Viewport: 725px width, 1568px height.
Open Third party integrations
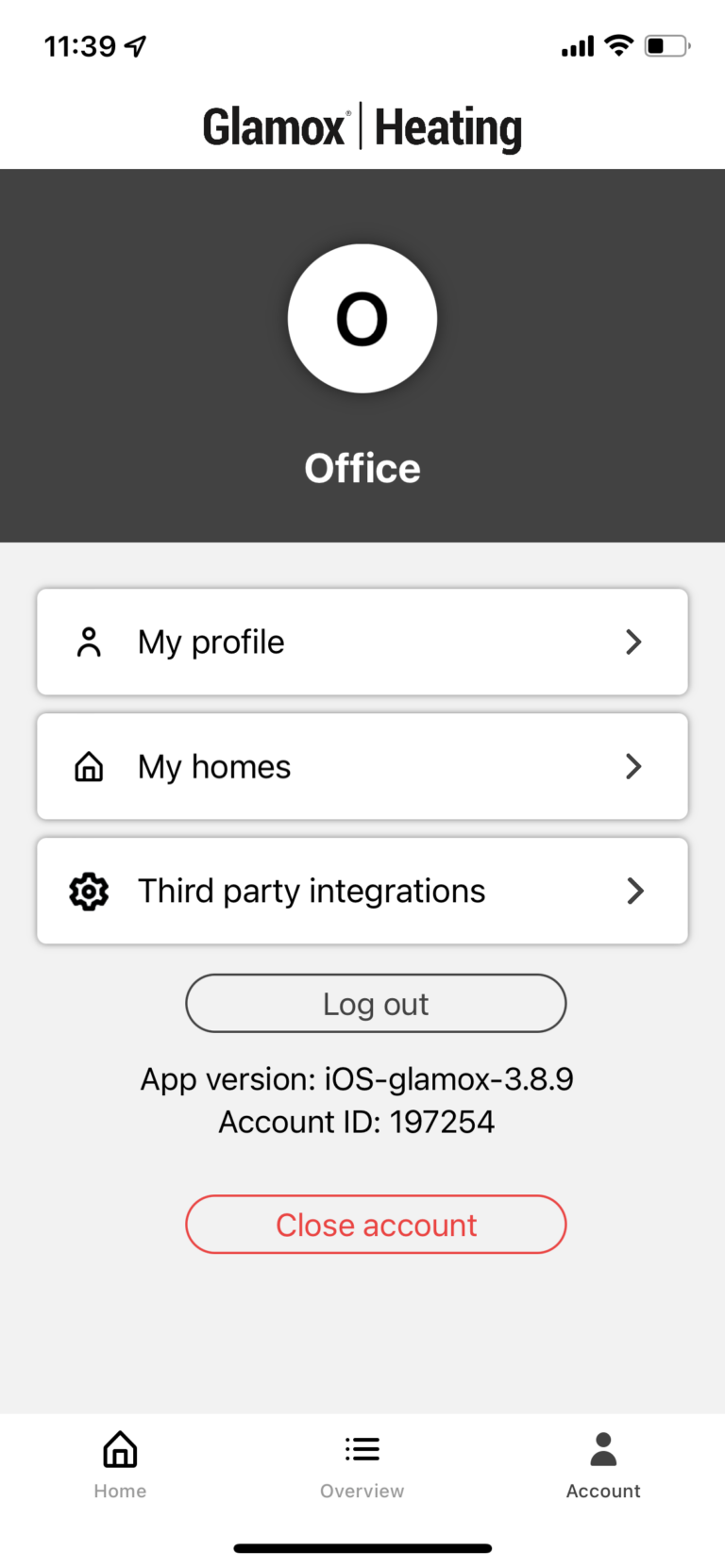point(362,892)
